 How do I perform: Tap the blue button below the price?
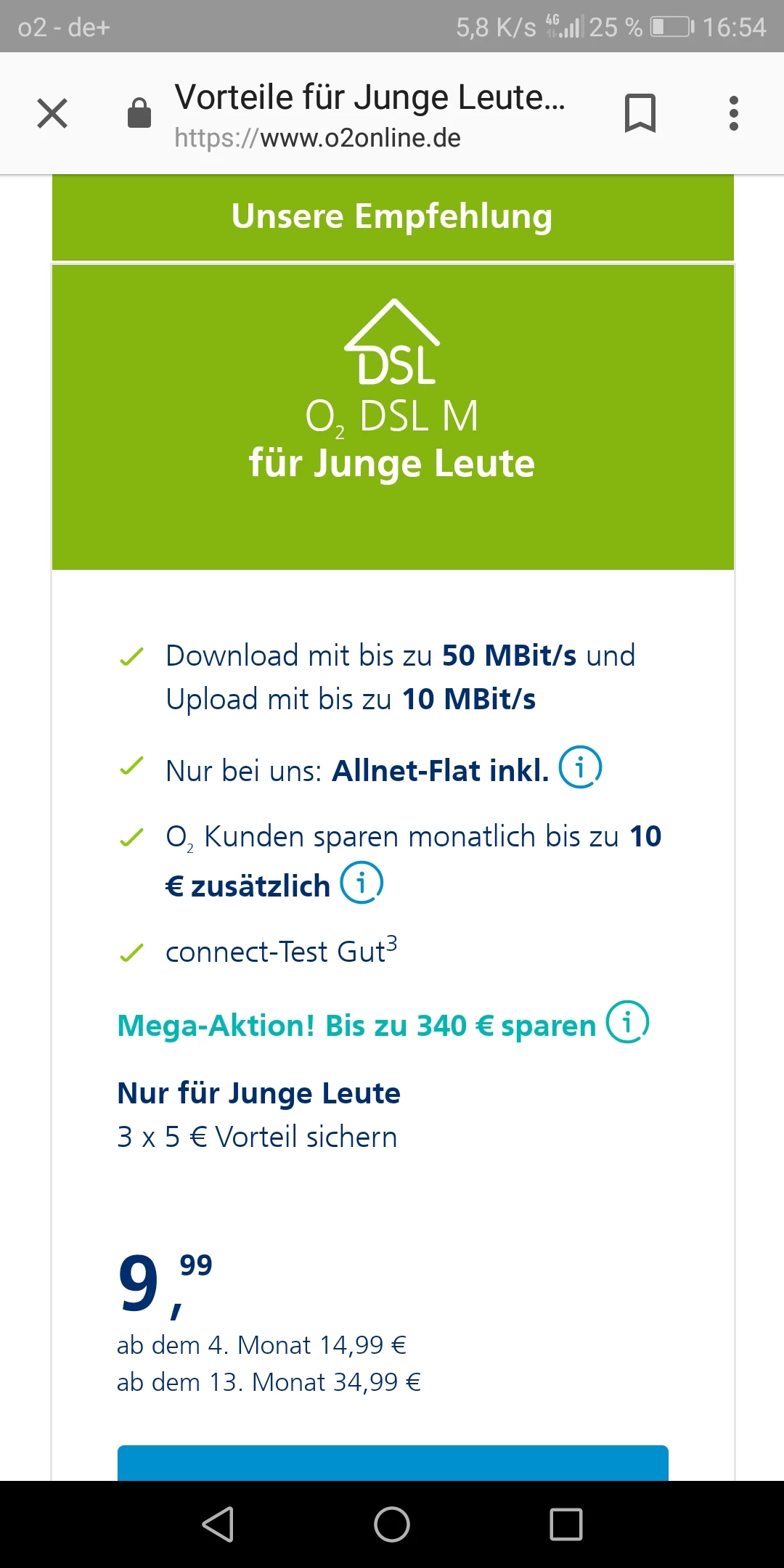pos(392,1463)
